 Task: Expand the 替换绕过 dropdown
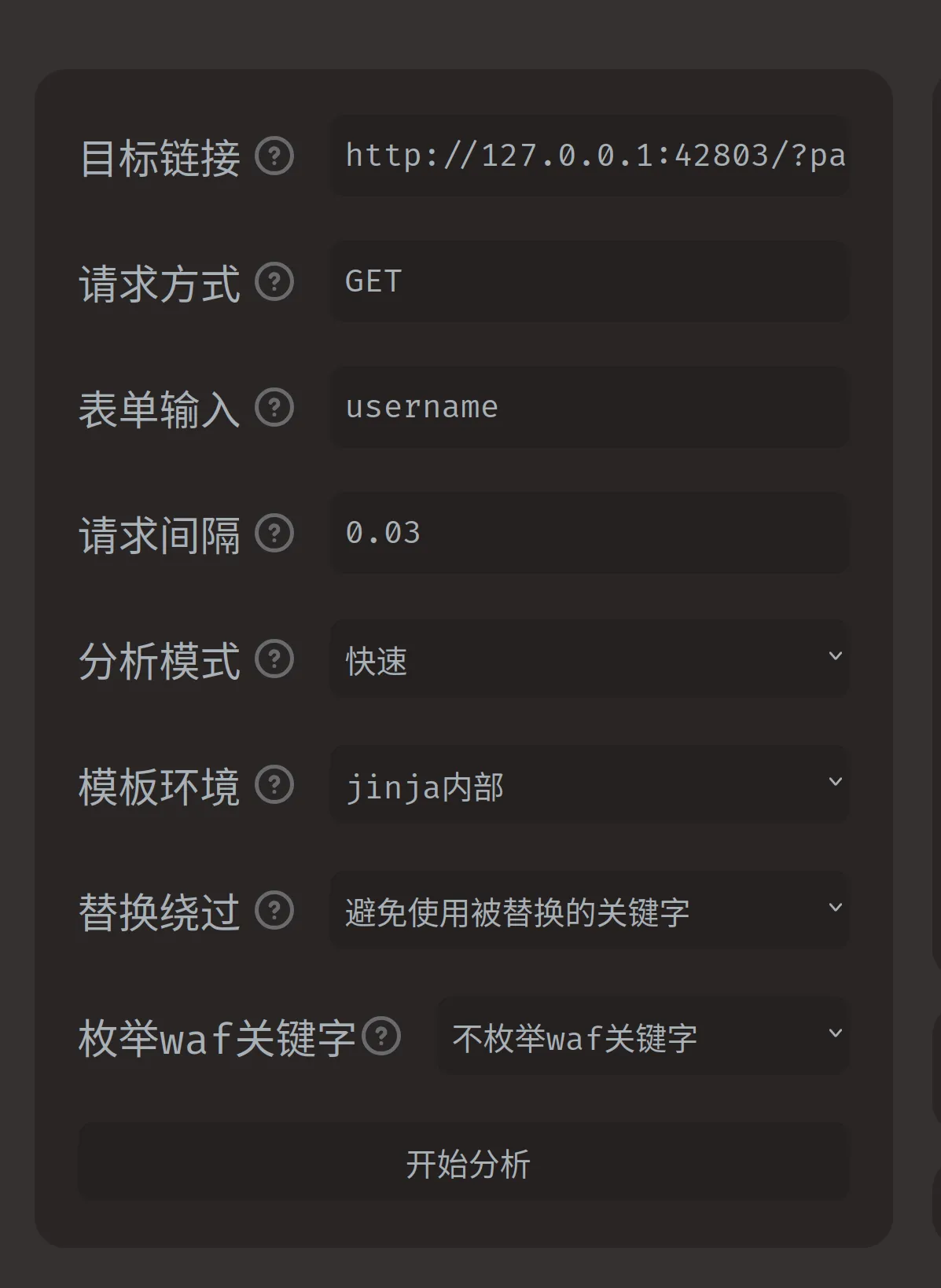(x=590, y=910)
